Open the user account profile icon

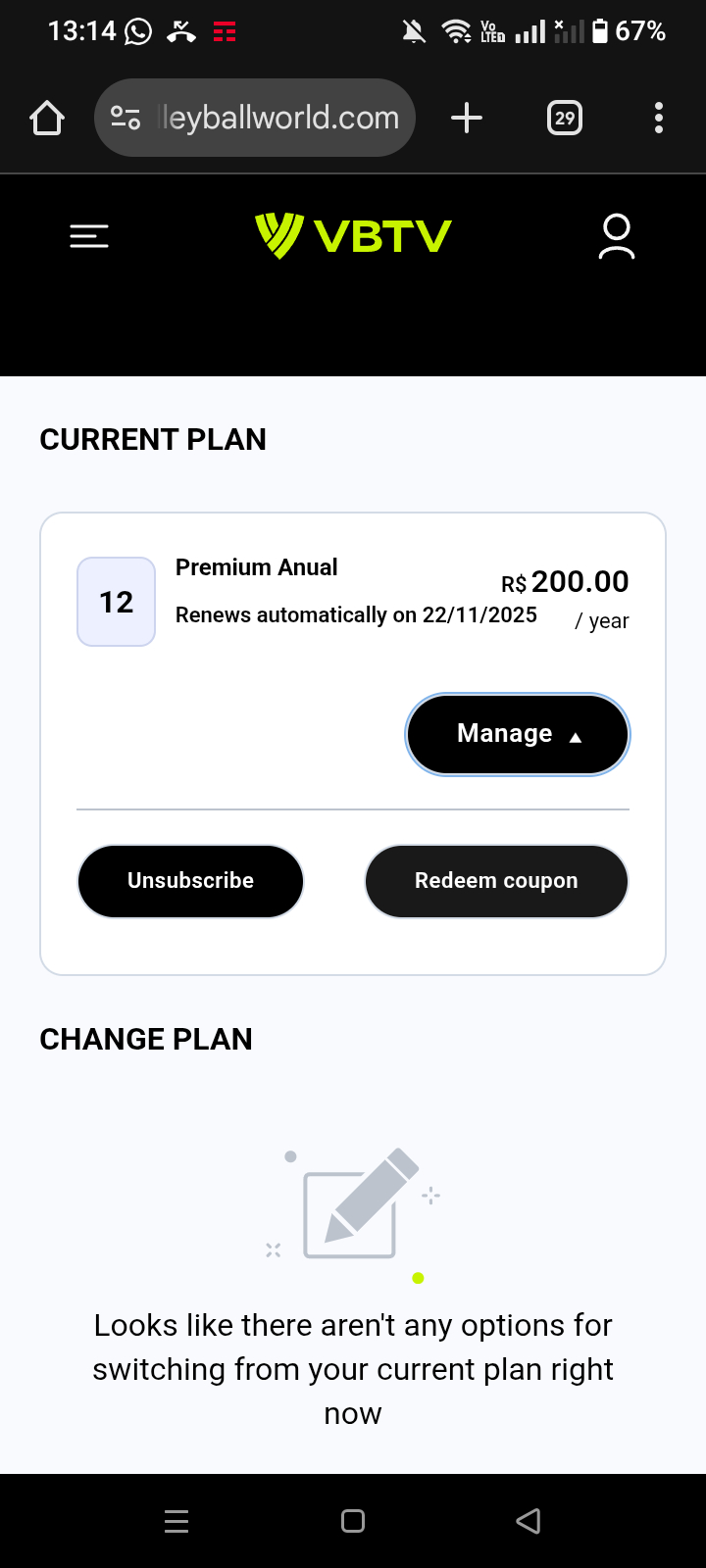[x=617, y=237]
